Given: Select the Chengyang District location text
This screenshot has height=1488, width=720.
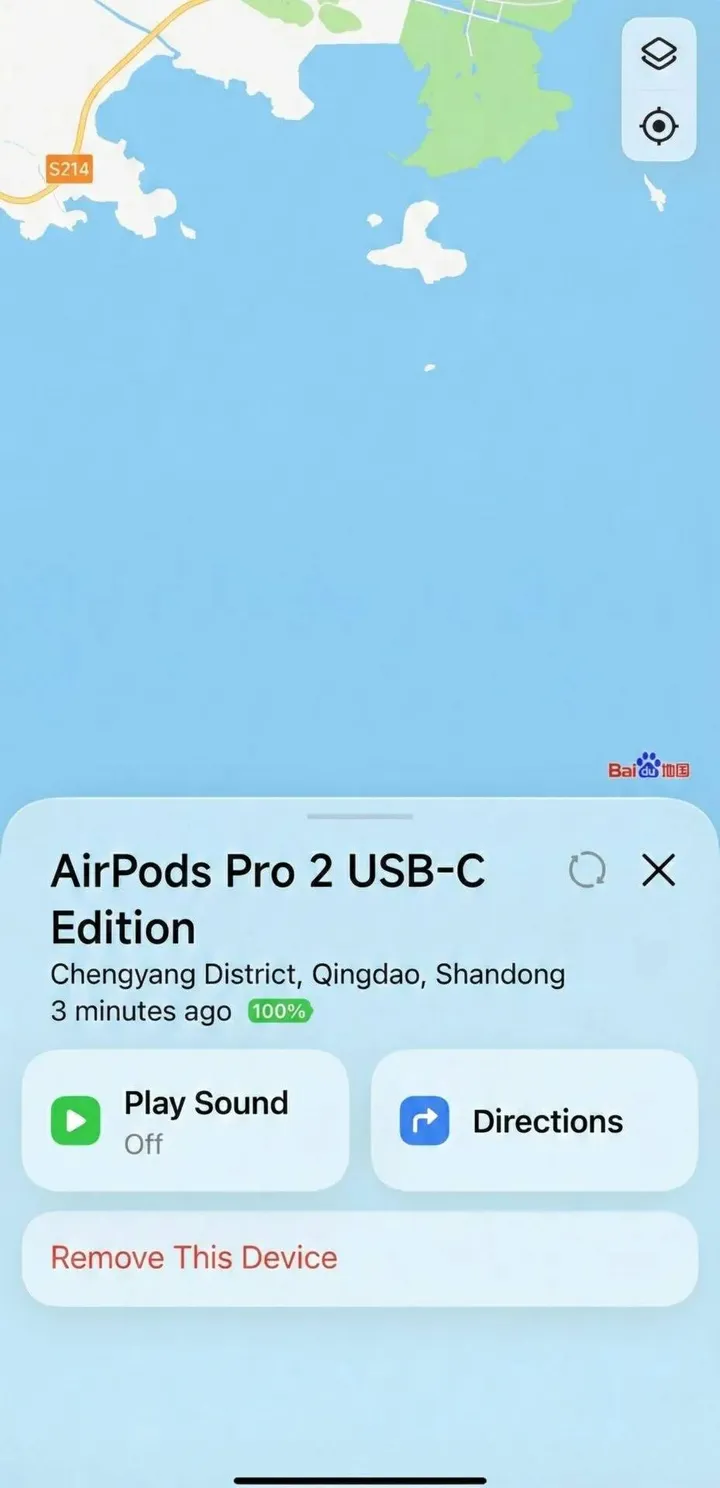Looking at the screenshot, I should click(x=307, y=974).
